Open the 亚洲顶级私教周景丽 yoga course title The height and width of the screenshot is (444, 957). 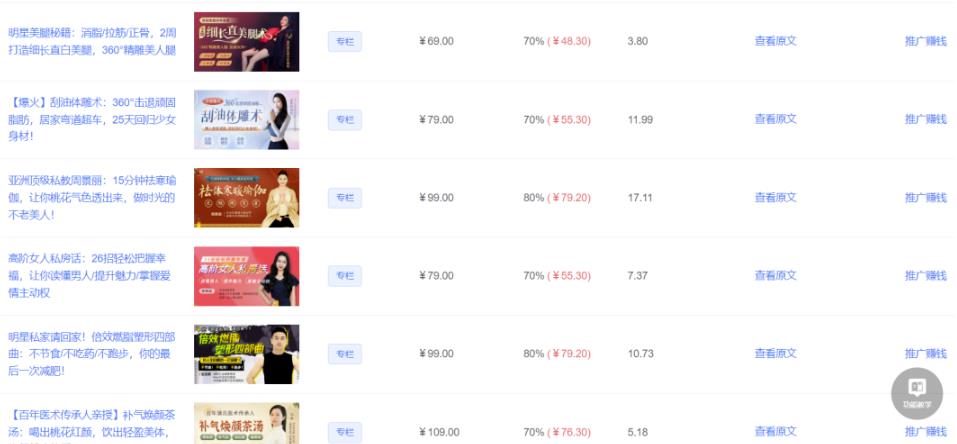tap(92, 197)
